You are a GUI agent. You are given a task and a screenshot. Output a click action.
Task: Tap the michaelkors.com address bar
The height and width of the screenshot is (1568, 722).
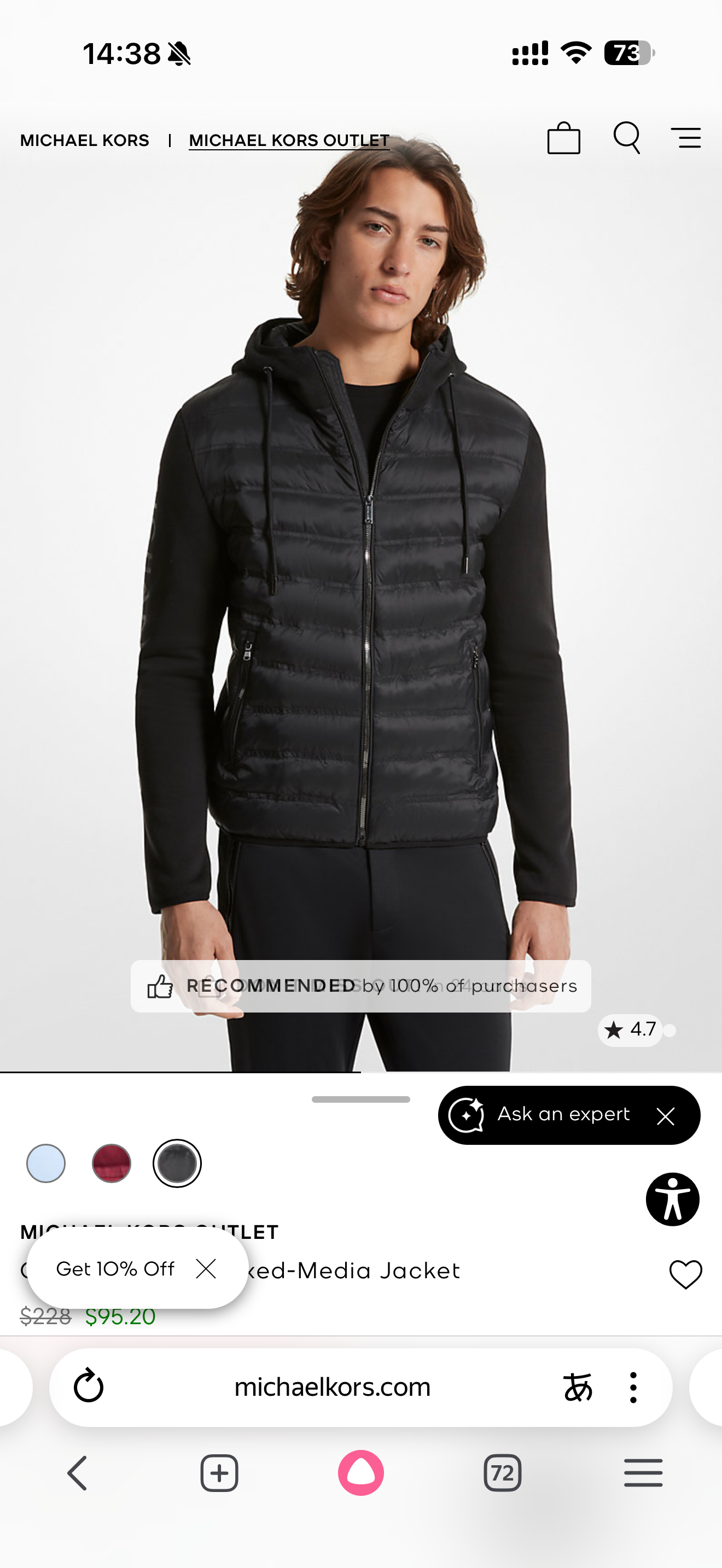tap(333, 1386)
